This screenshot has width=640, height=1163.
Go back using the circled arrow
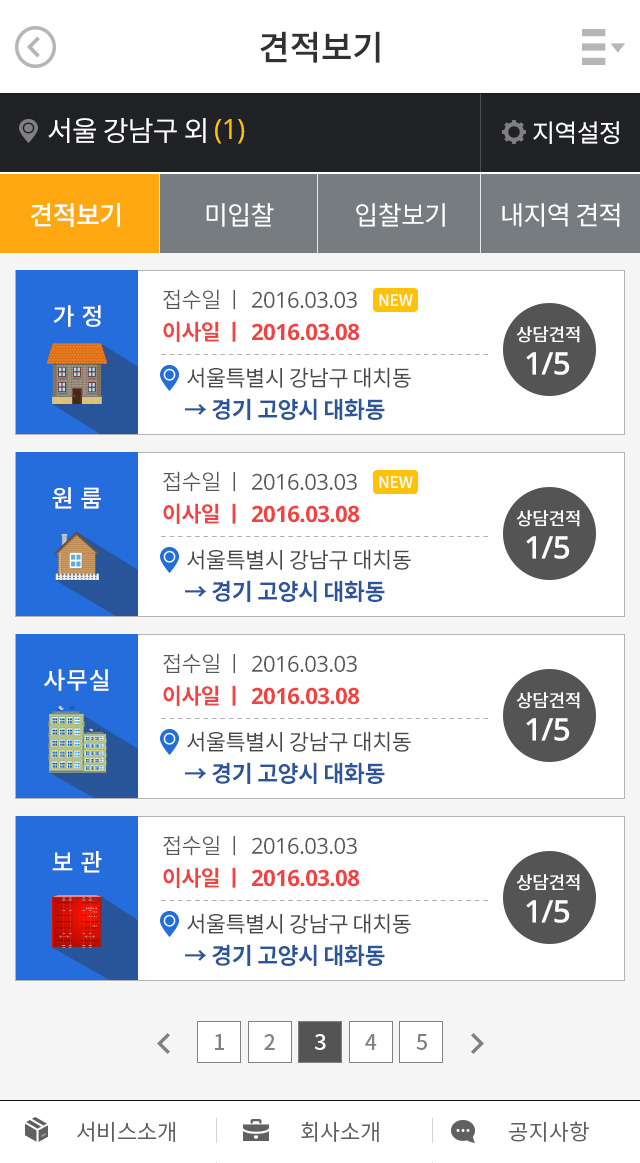tap(35, 47)
